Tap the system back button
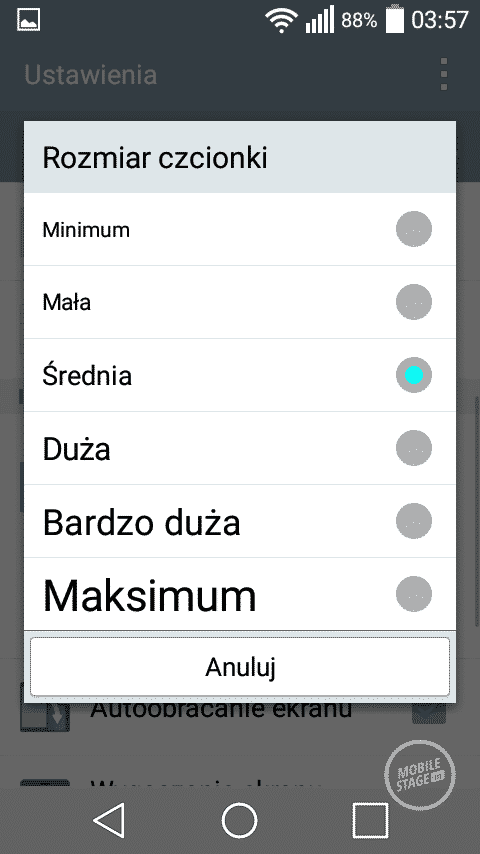 [x=110, y=820]
